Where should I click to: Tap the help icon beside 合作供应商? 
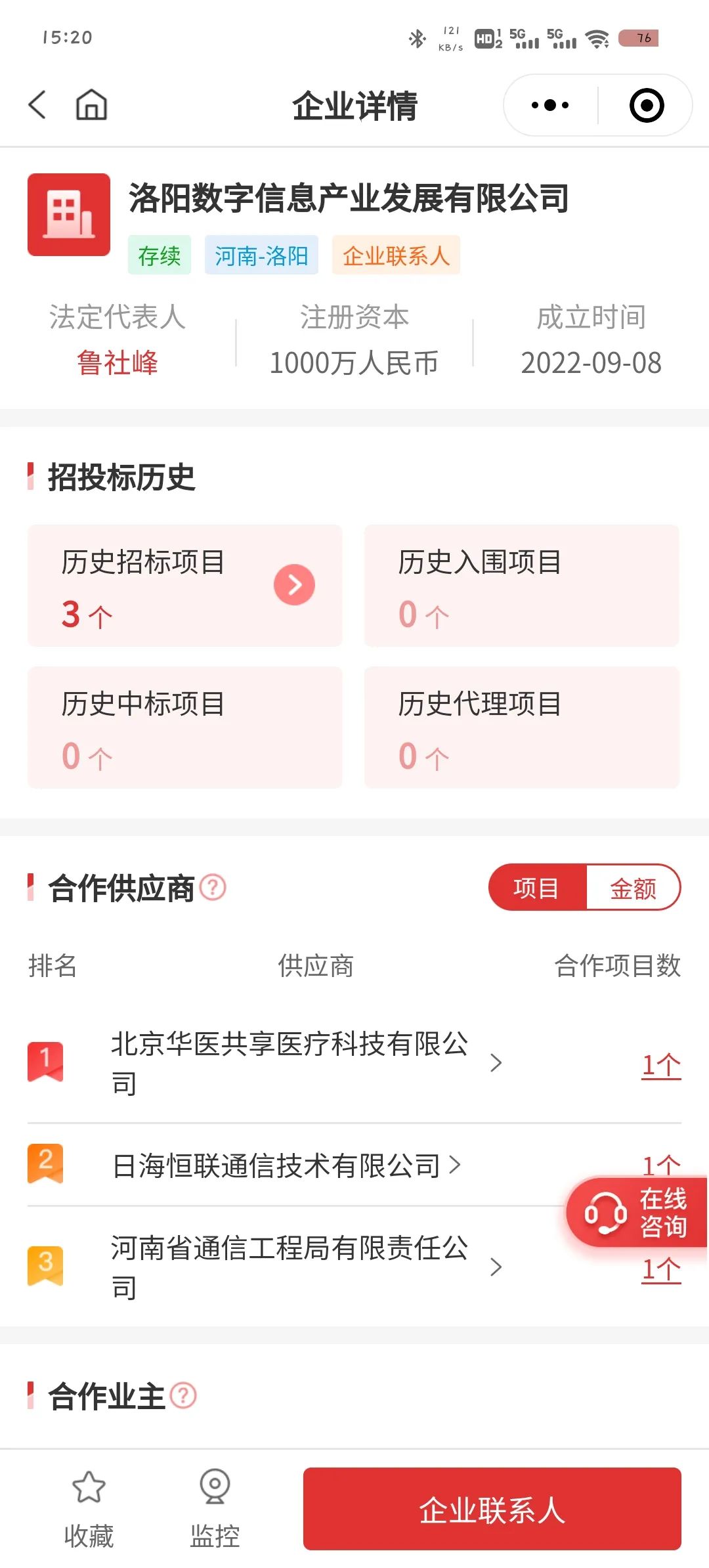[x=213, y=888]
